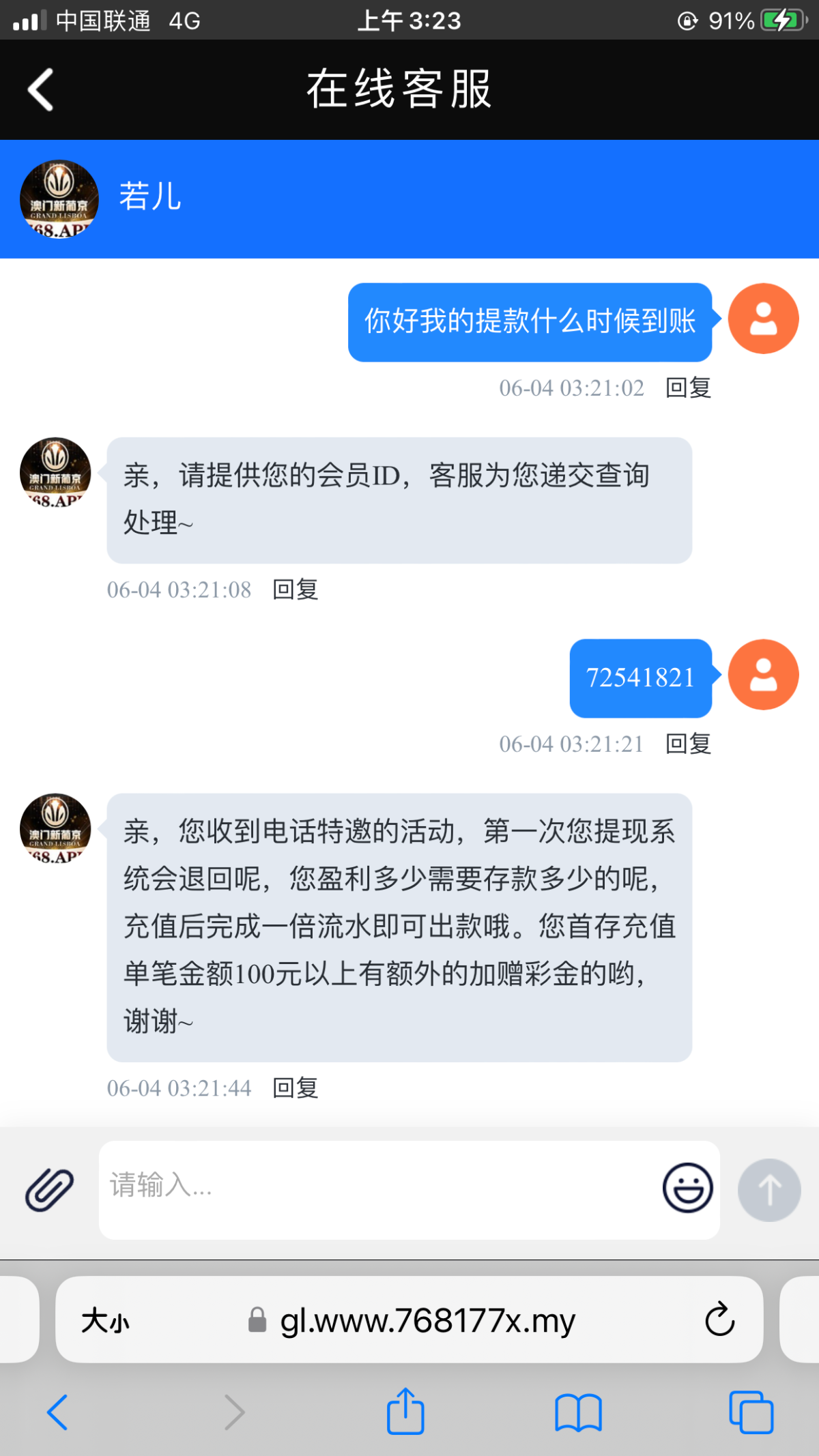Tap 回复 under the 03:21:02 message
Screen dimensions: 819x1456
pos(688,388)
